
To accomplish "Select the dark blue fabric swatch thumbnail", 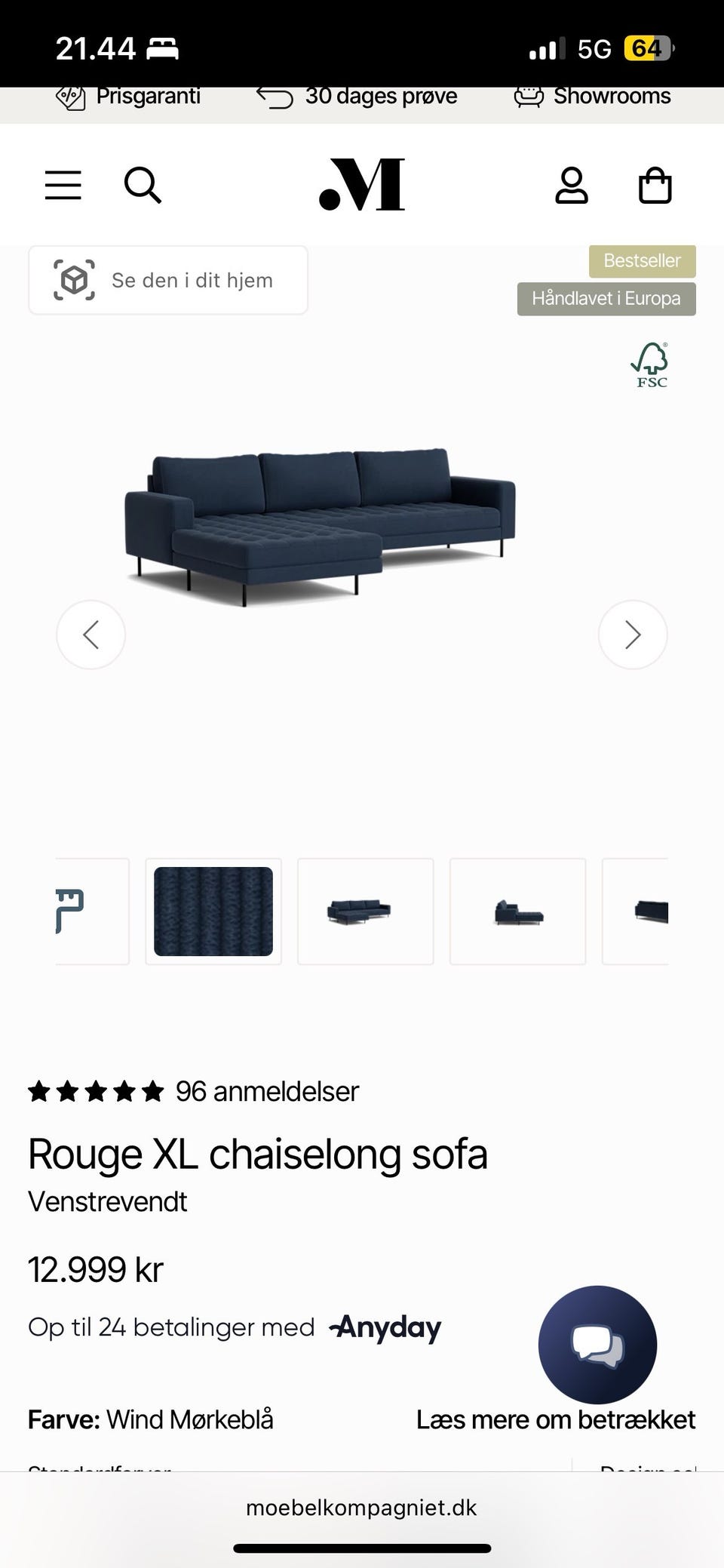I will pos(213,911).
